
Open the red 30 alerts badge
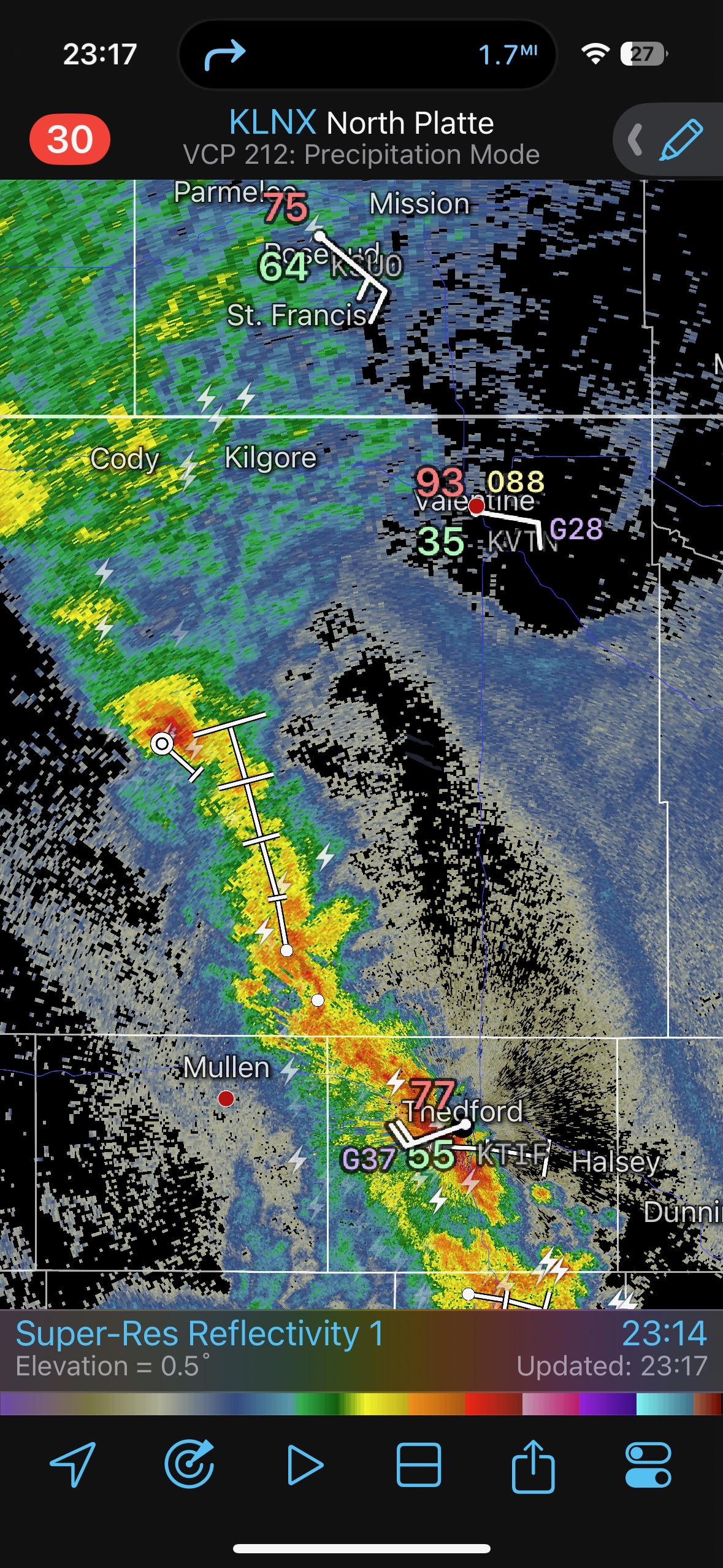(69, 139)
